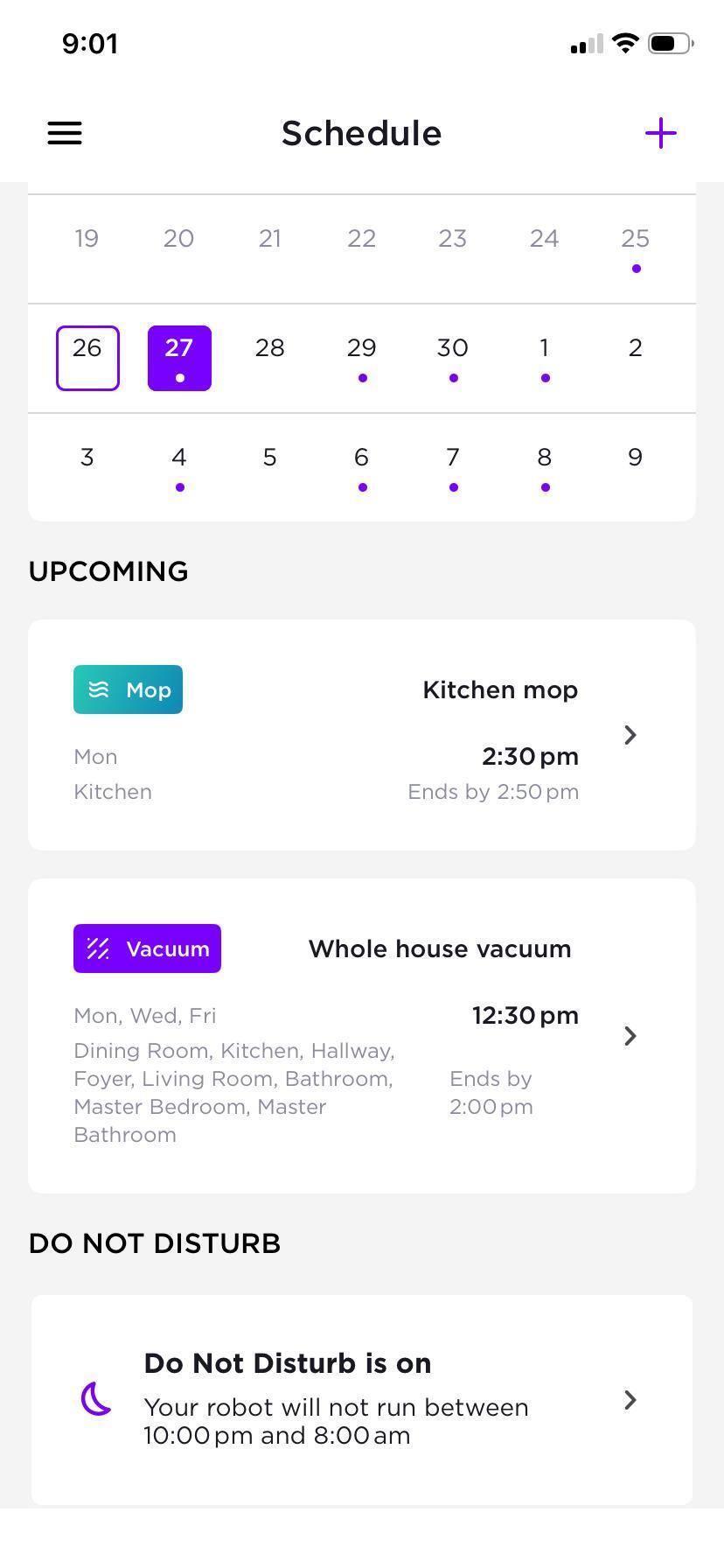Screen dimensions: 724x1568
Task: Open the Whole house vacuum schedule
Action: point(361,1036)
